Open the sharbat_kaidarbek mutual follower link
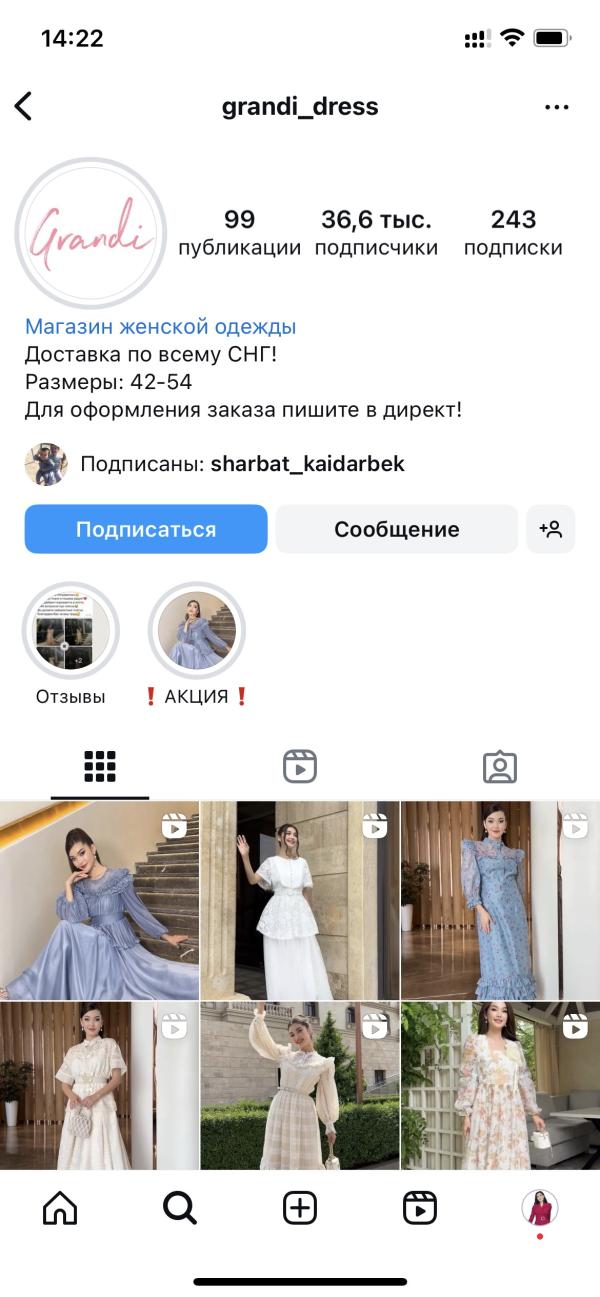Image resolution: width=600 pixels, height=1297 pixels. click(x=307, y=464)
